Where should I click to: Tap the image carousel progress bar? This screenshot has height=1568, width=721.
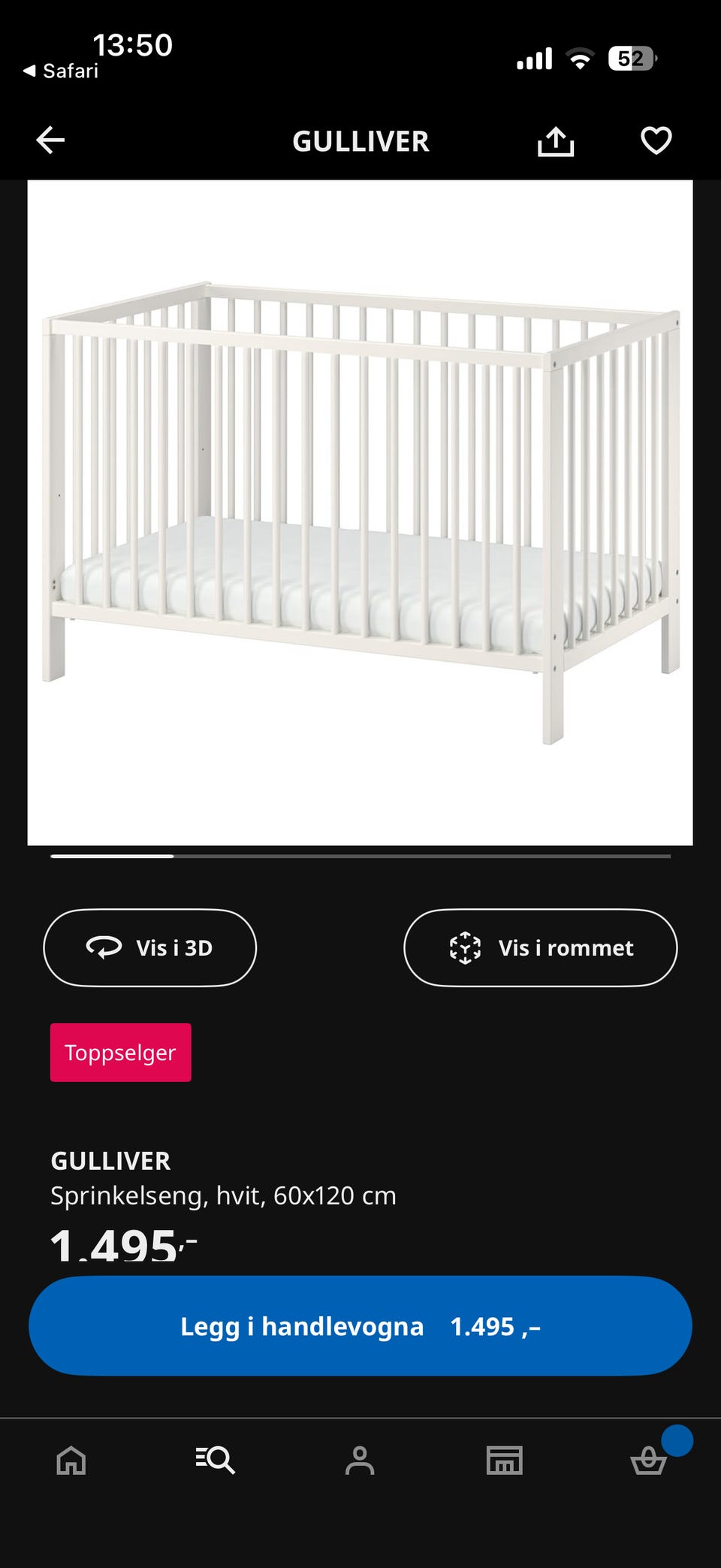[x=360, y=856]
